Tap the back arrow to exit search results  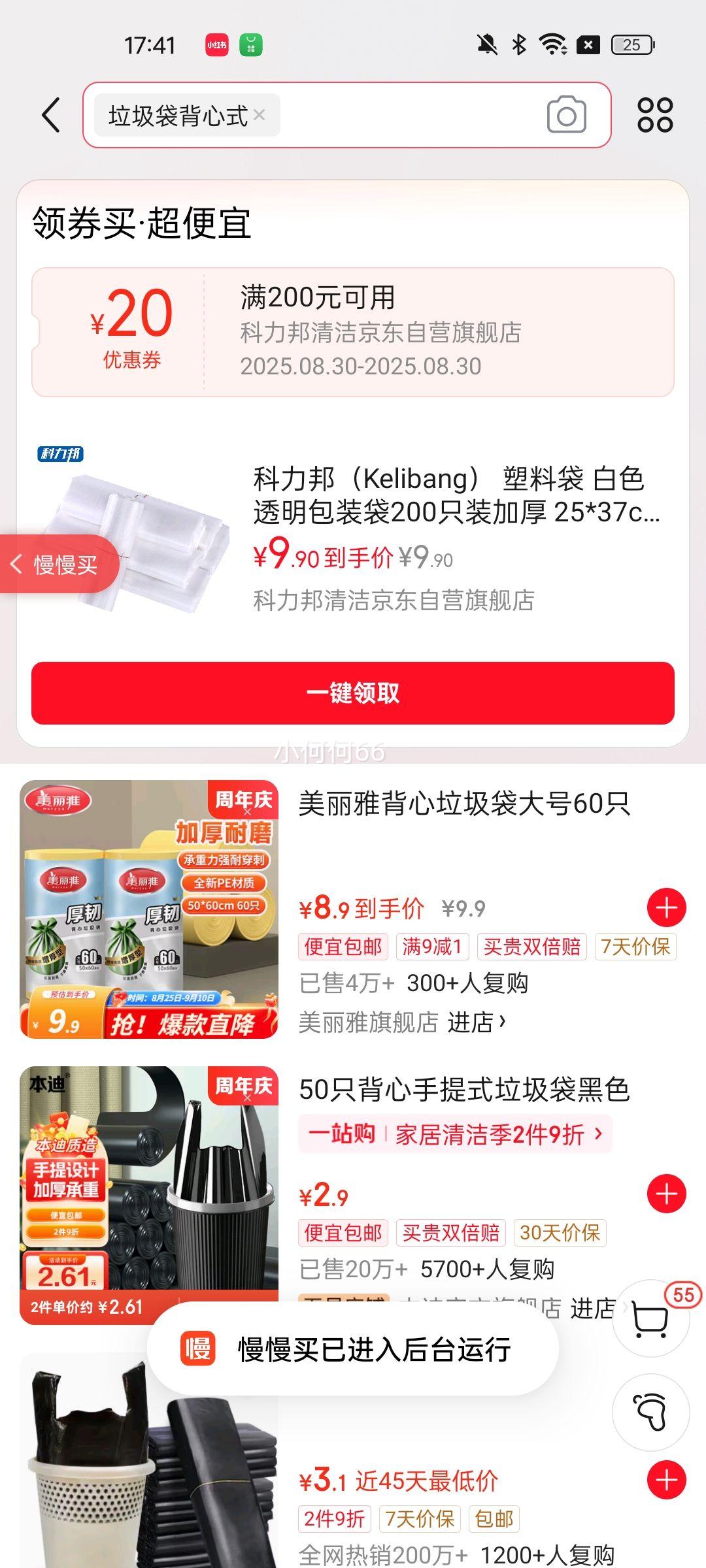coord(50,116)
